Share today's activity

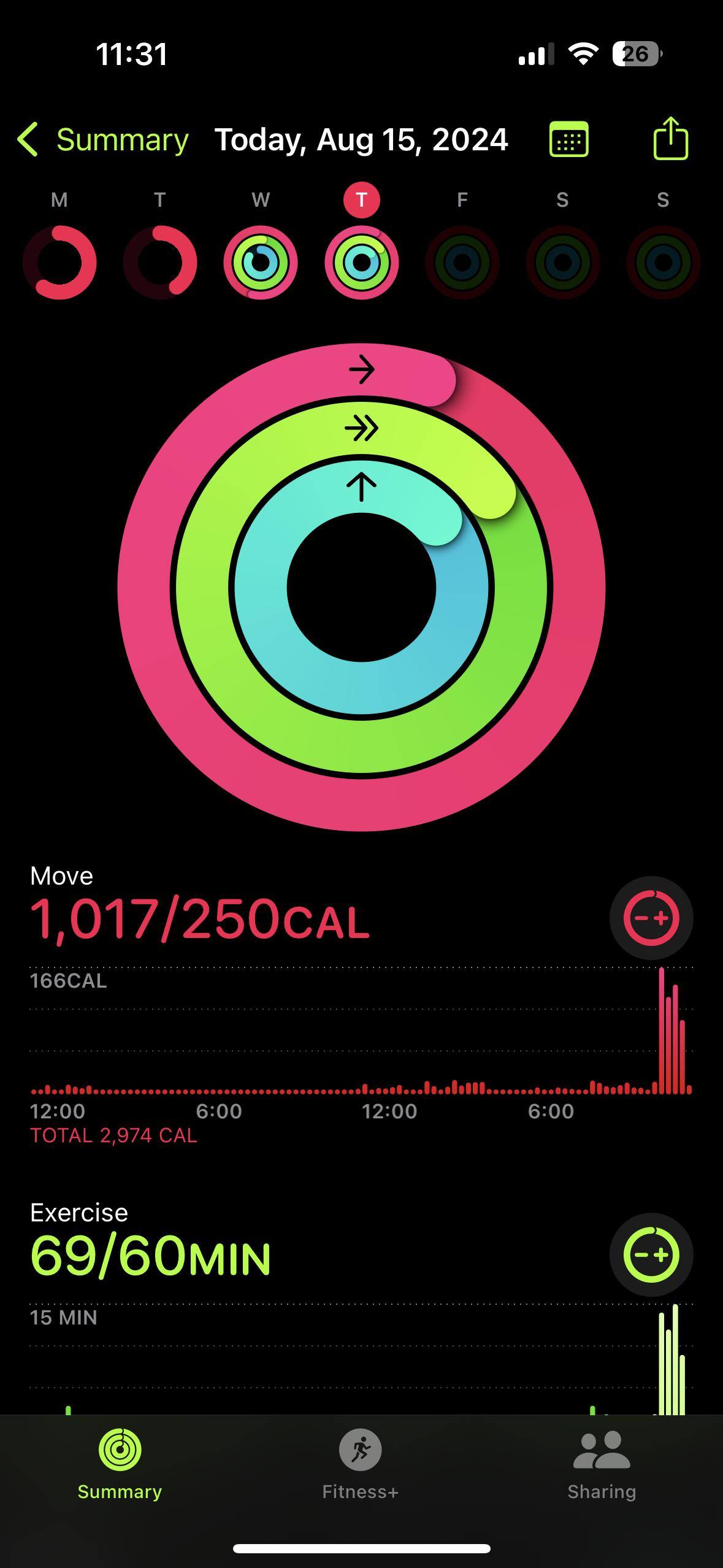(670, 139)
